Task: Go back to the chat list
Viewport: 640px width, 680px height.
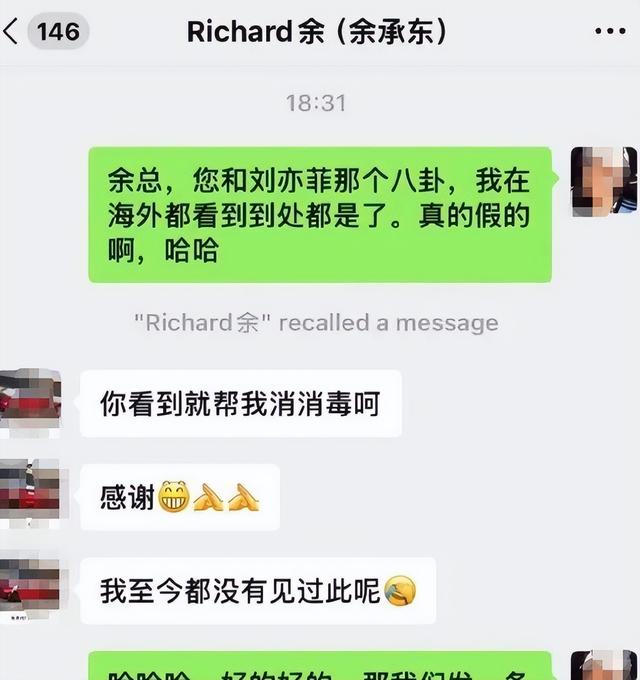Action: pyautogui.click(x=14, y=31)
